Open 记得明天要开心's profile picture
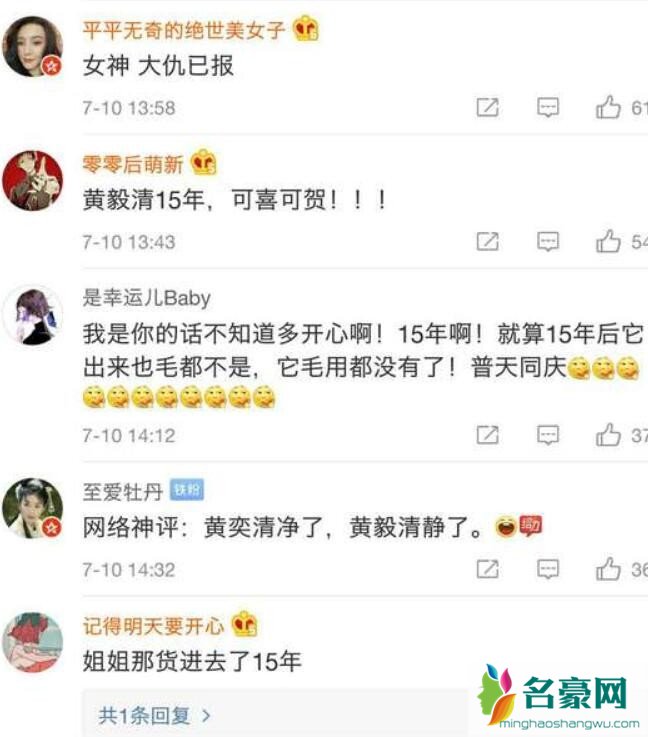Image resolution: width=648 pixels, height=737 pixels. tap(33, 643)
